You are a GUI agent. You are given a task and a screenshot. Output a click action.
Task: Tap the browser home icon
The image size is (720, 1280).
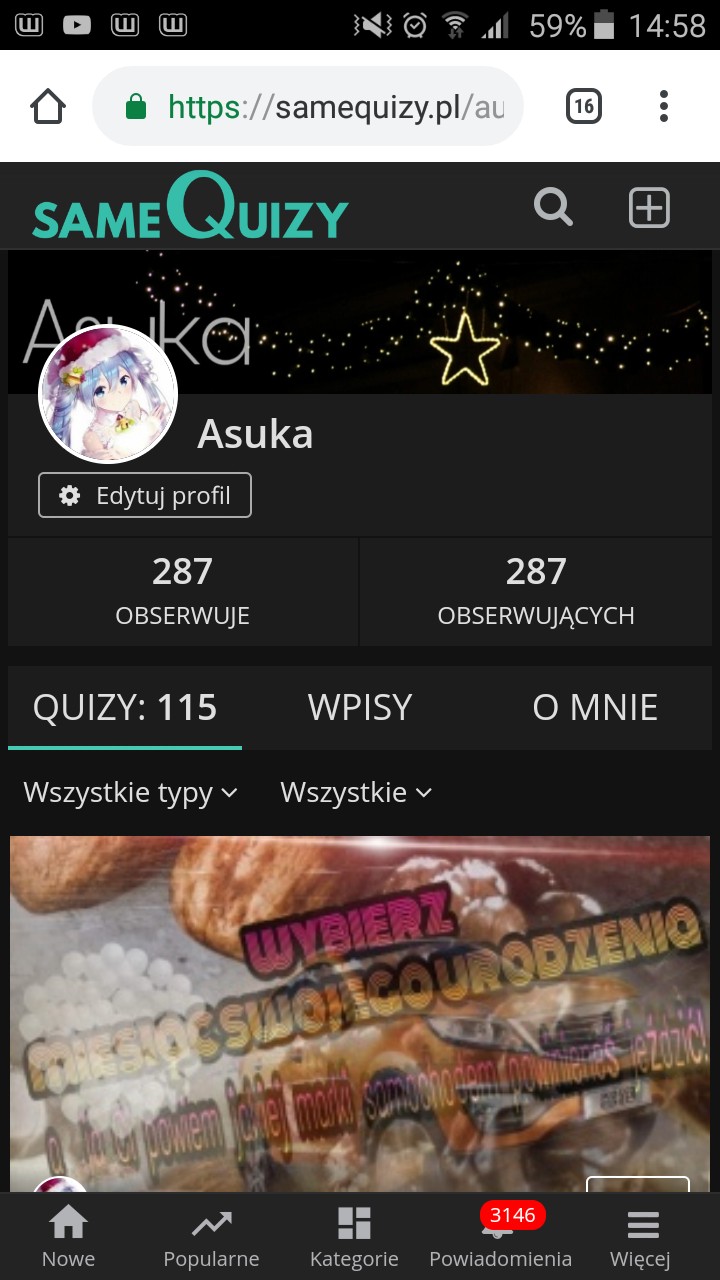(x=48, y=106)
